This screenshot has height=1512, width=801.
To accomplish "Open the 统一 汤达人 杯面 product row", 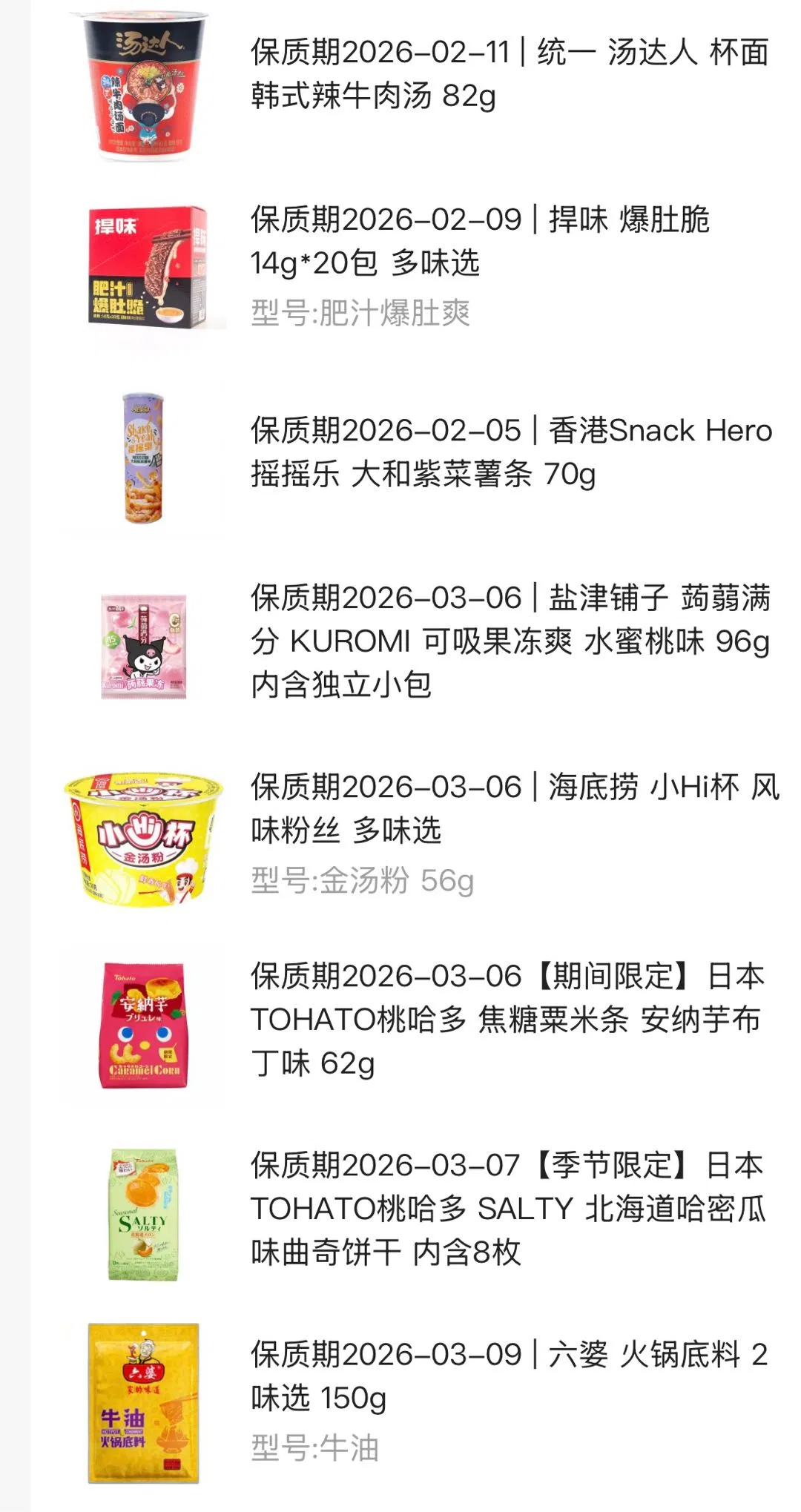I will click(x=509, y=74).
